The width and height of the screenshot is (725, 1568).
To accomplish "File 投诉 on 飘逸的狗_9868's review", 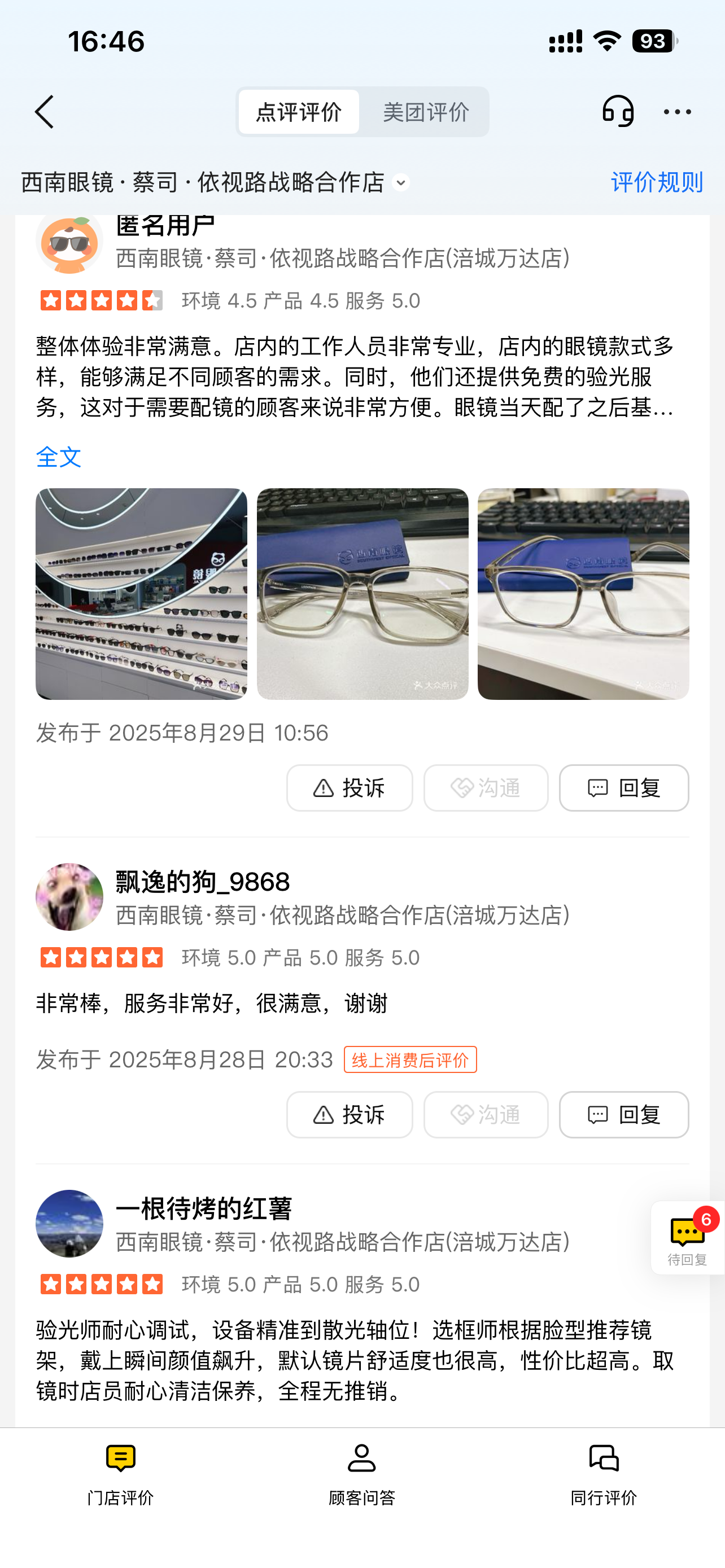I will pos(350,1115).
